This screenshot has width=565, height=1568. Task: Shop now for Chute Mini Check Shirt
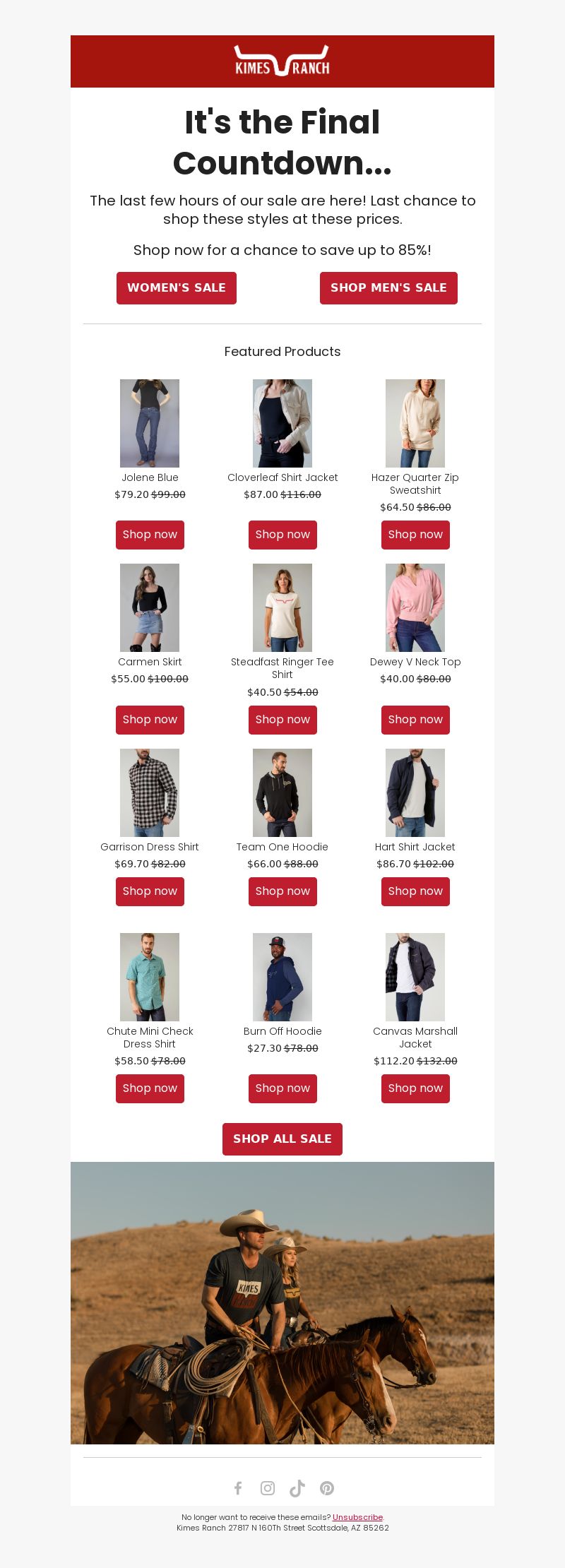pyautogui.click(x=150, y=1088)
